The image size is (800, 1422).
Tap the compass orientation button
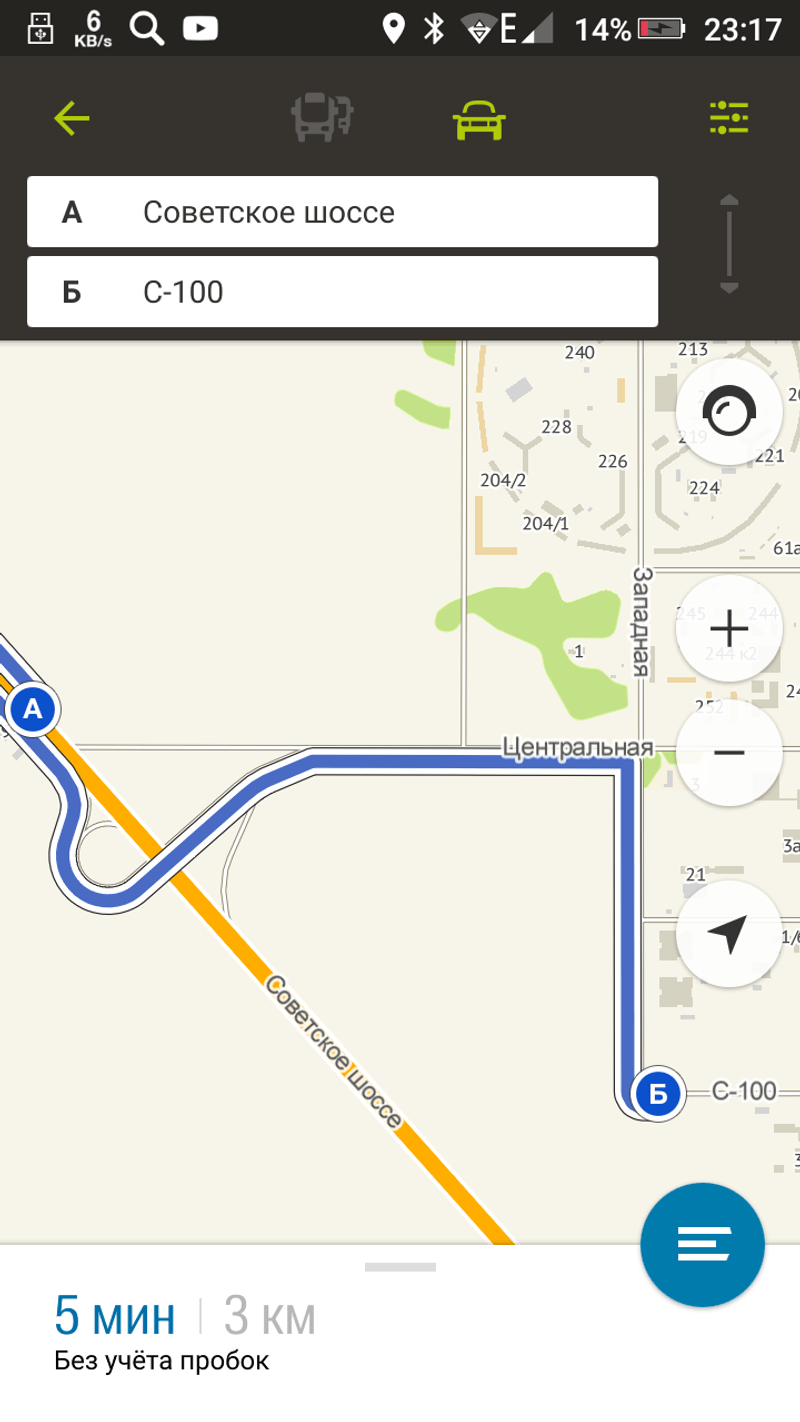[x=729, y=411]
